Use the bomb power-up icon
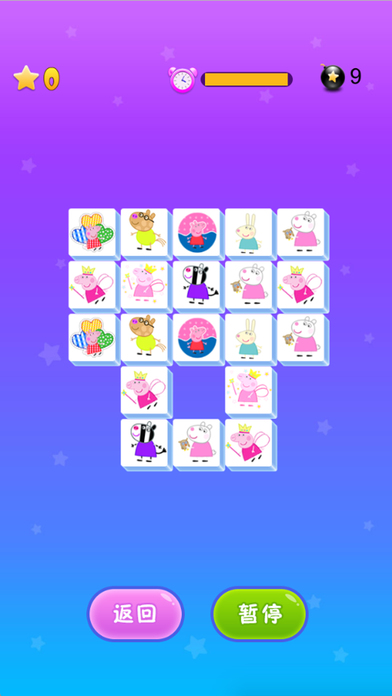This screenshot has height=696, width=392. (332, 77)
